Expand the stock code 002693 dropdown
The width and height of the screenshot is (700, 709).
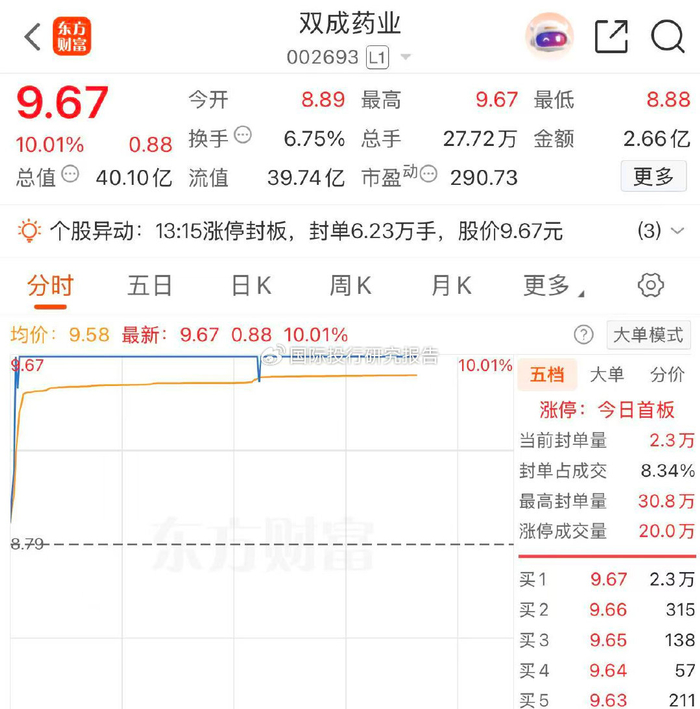406,57
